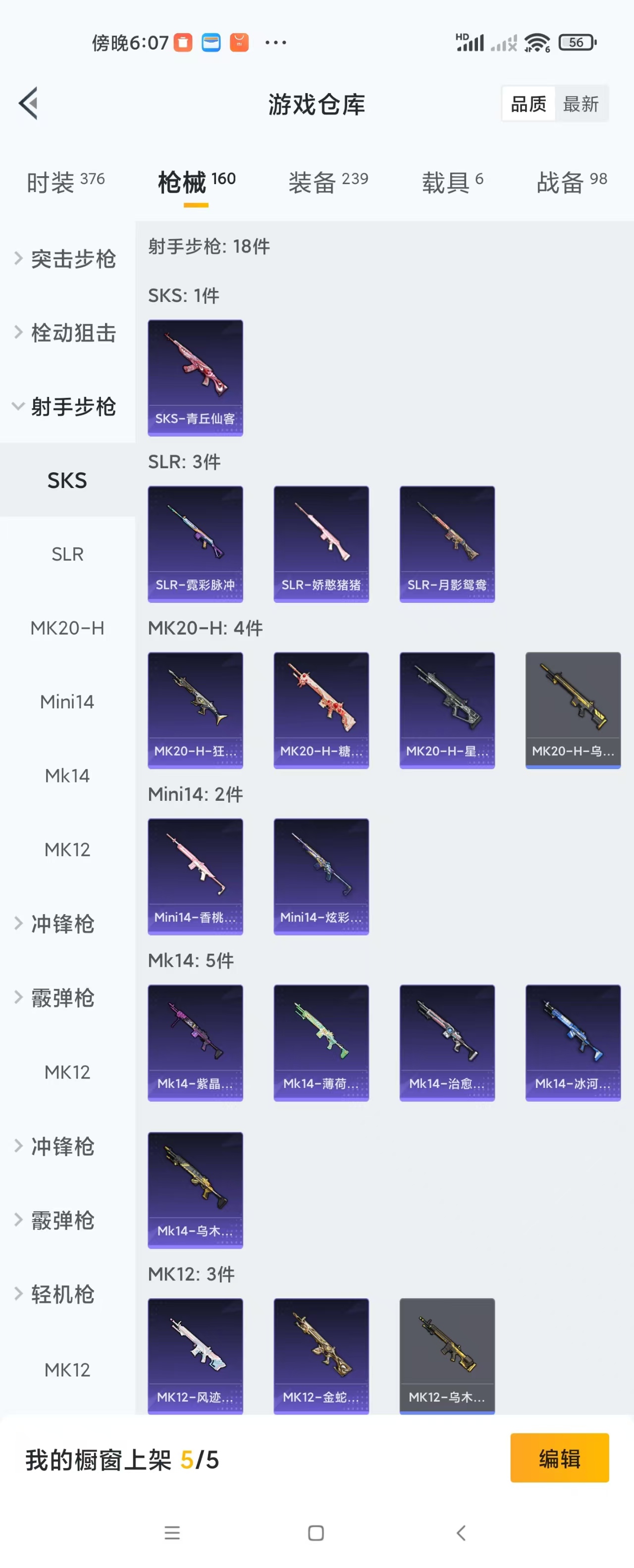Sort warehouse by 最新

point(581,104)
